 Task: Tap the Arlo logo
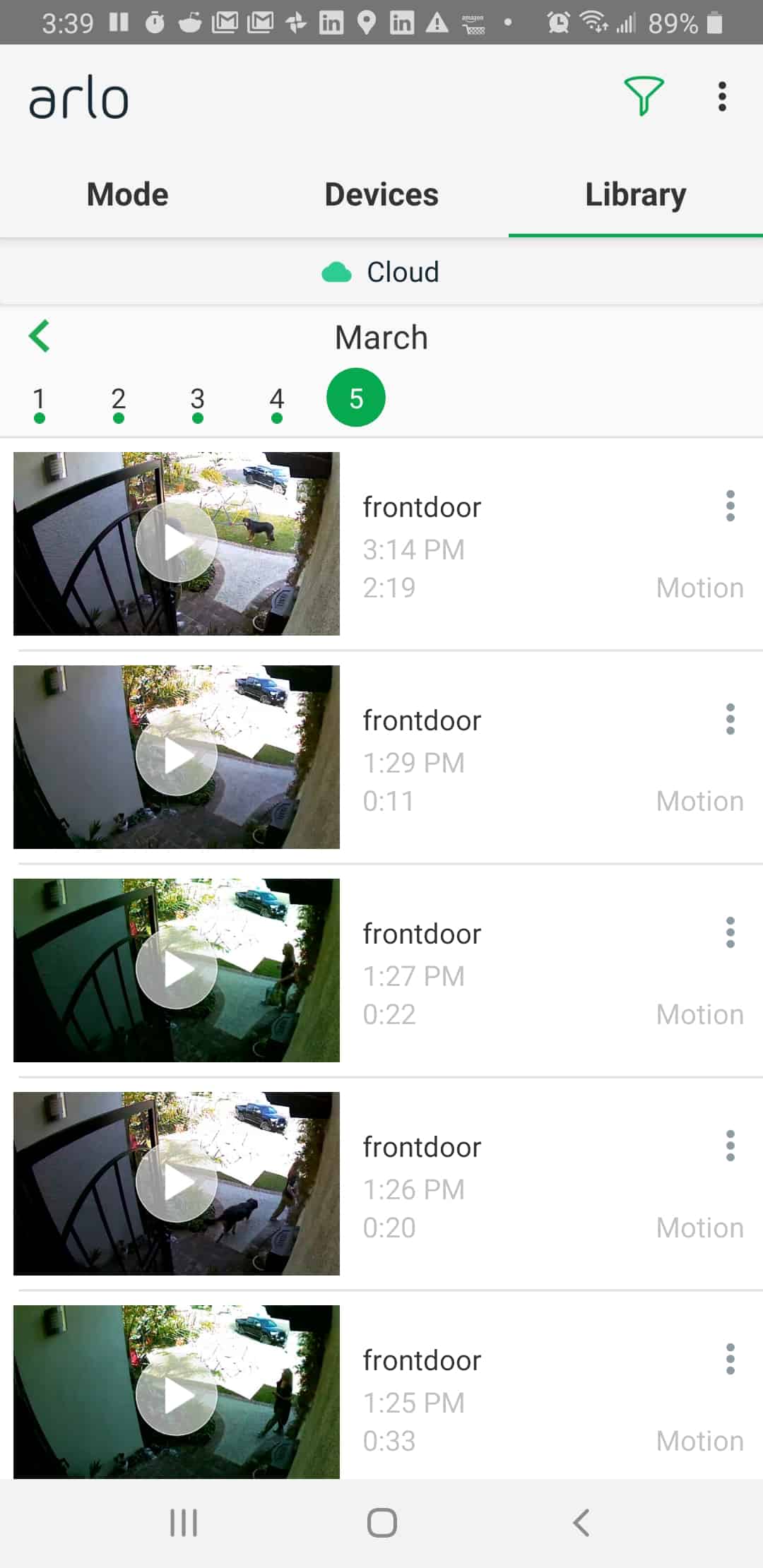79,100
